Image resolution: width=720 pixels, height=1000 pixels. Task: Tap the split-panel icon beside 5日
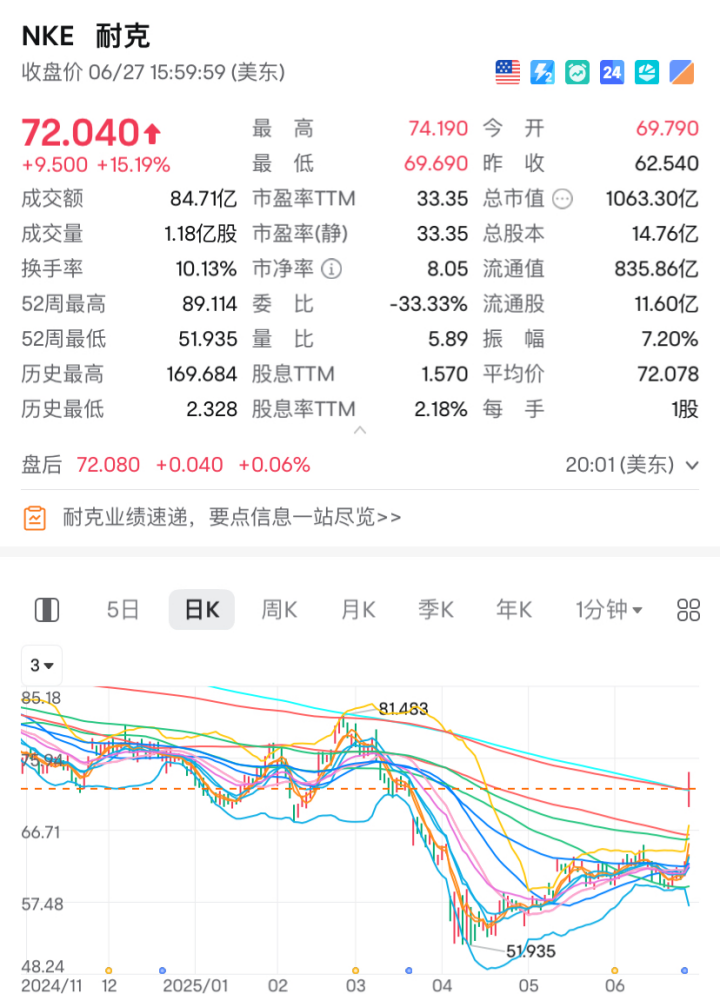click(47, 609)
